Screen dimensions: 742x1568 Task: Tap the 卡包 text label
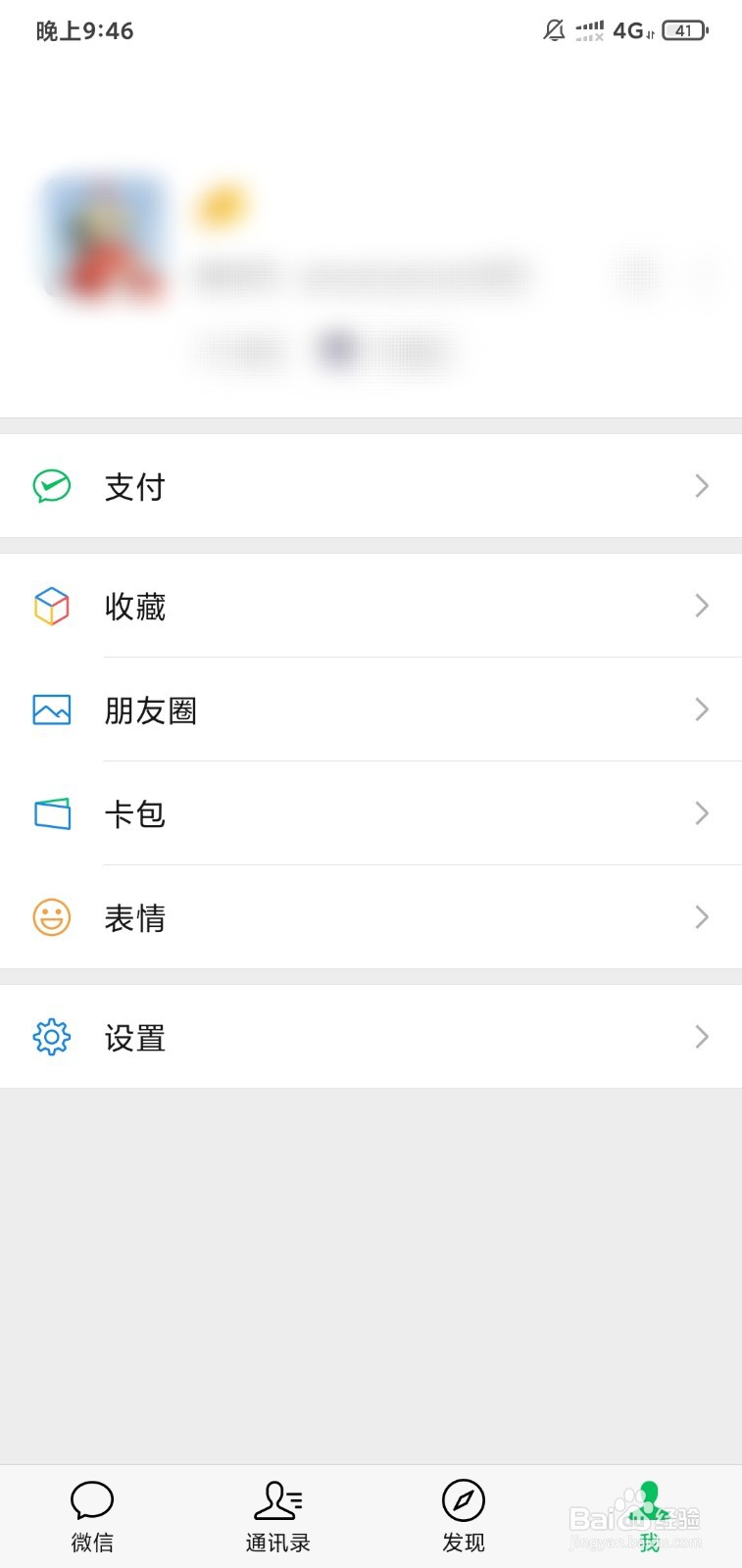[x=136, y=813]
